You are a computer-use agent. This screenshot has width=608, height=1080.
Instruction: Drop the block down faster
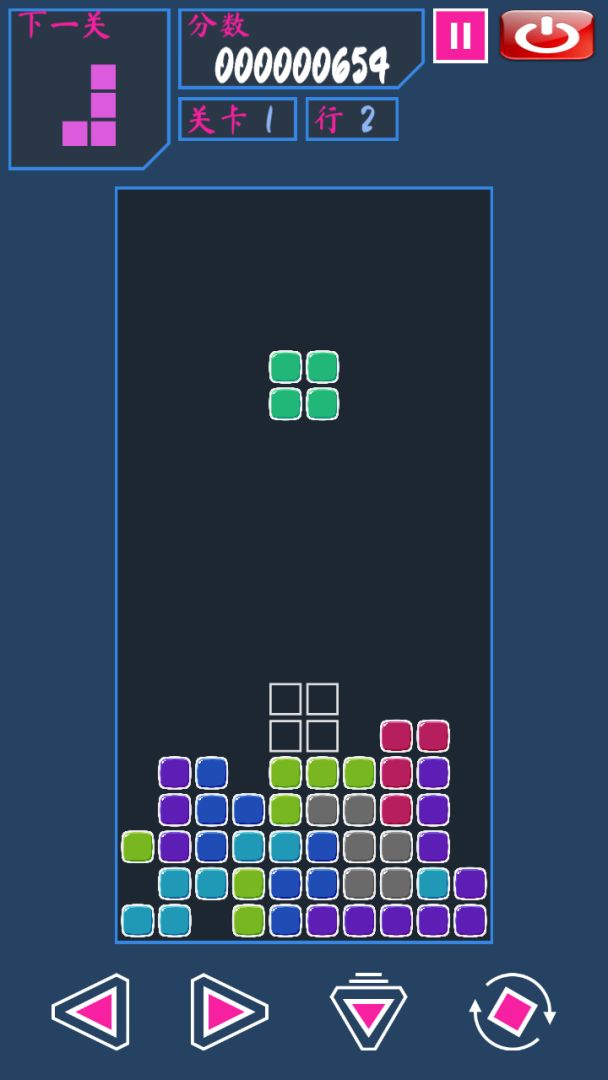pos(368,1011)
